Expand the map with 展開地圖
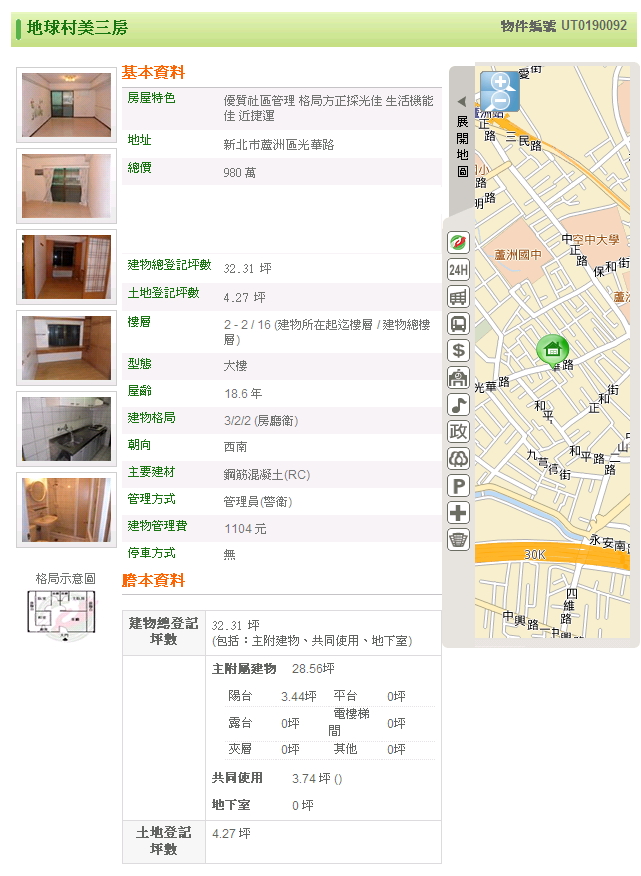Image resolution: width=641 pixels, height=876 pixels. pyautogui.click(x=462, y=139)
